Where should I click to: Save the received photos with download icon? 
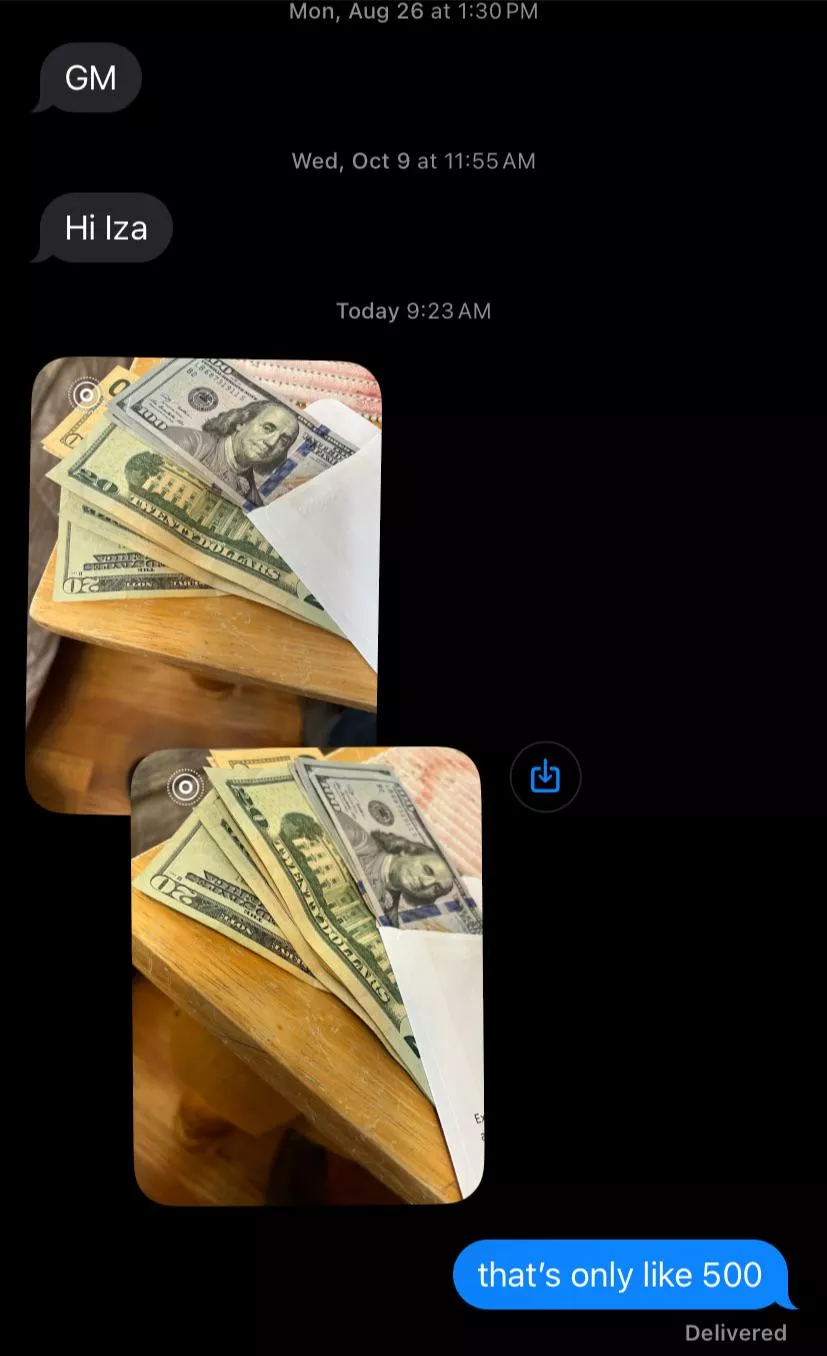pyautogui.click(x=545, y=776)
